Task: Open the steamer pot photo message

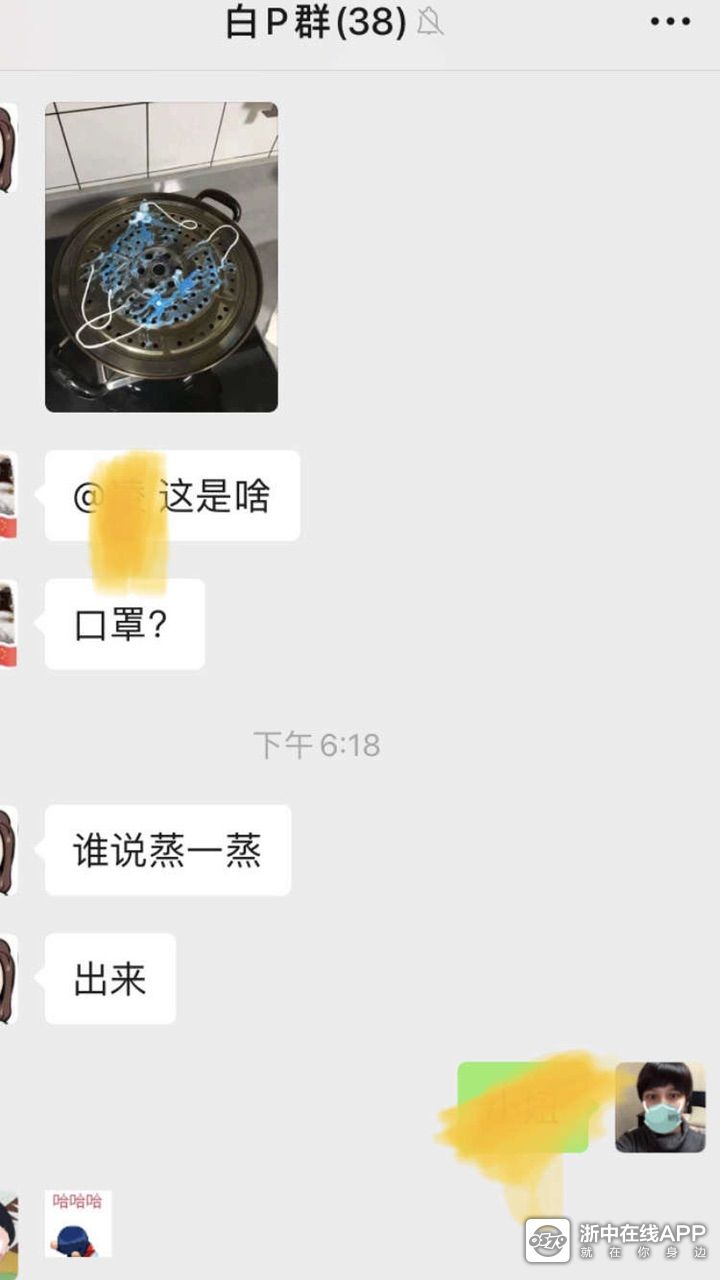Action: click(161, 257)
